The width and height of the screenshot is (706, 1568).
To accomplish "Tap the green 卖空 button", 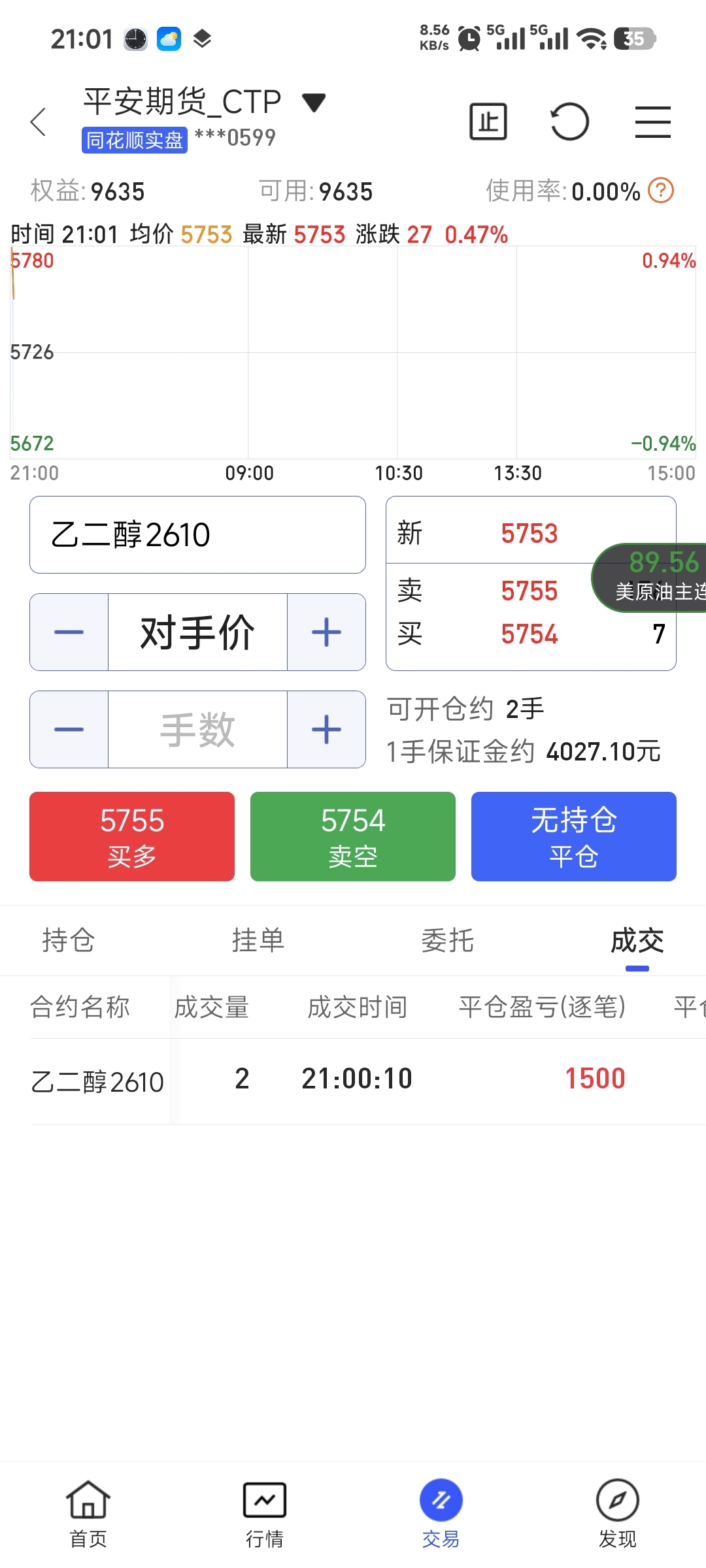I will click(353, 836).
